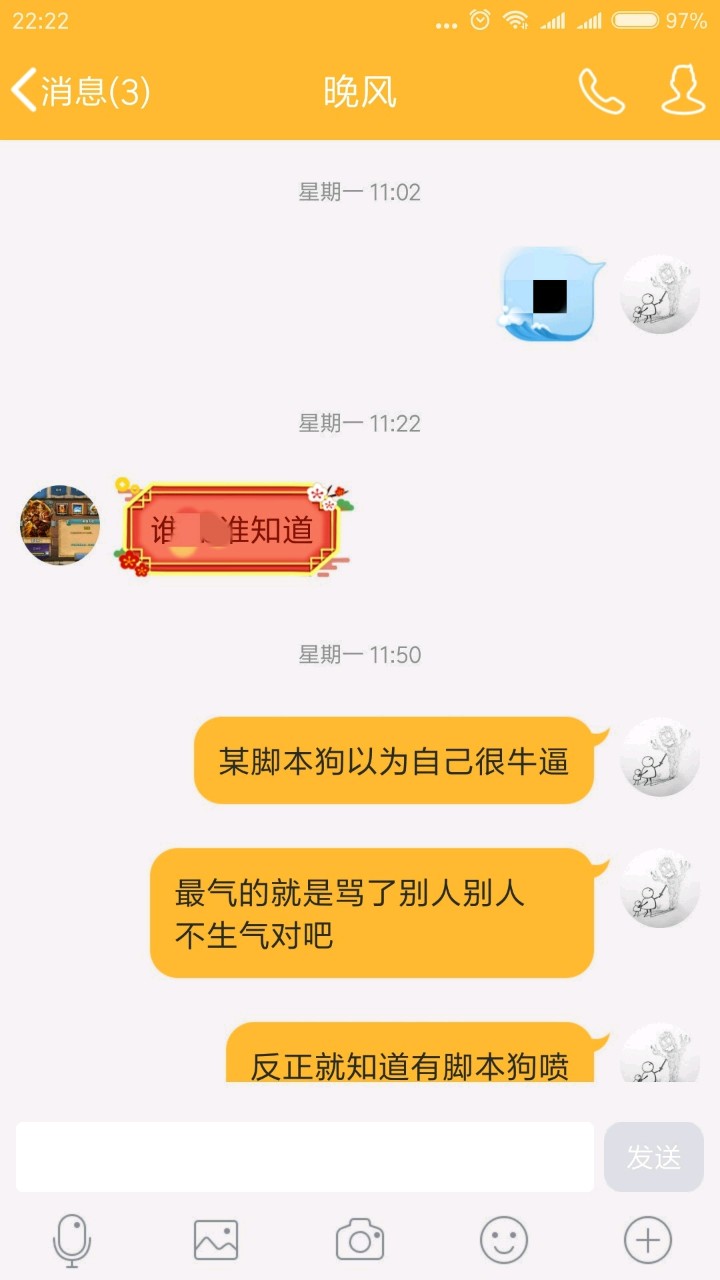720x1280 pixels.
Task: Open the plus menu for more options
Action: [648, 1241]
